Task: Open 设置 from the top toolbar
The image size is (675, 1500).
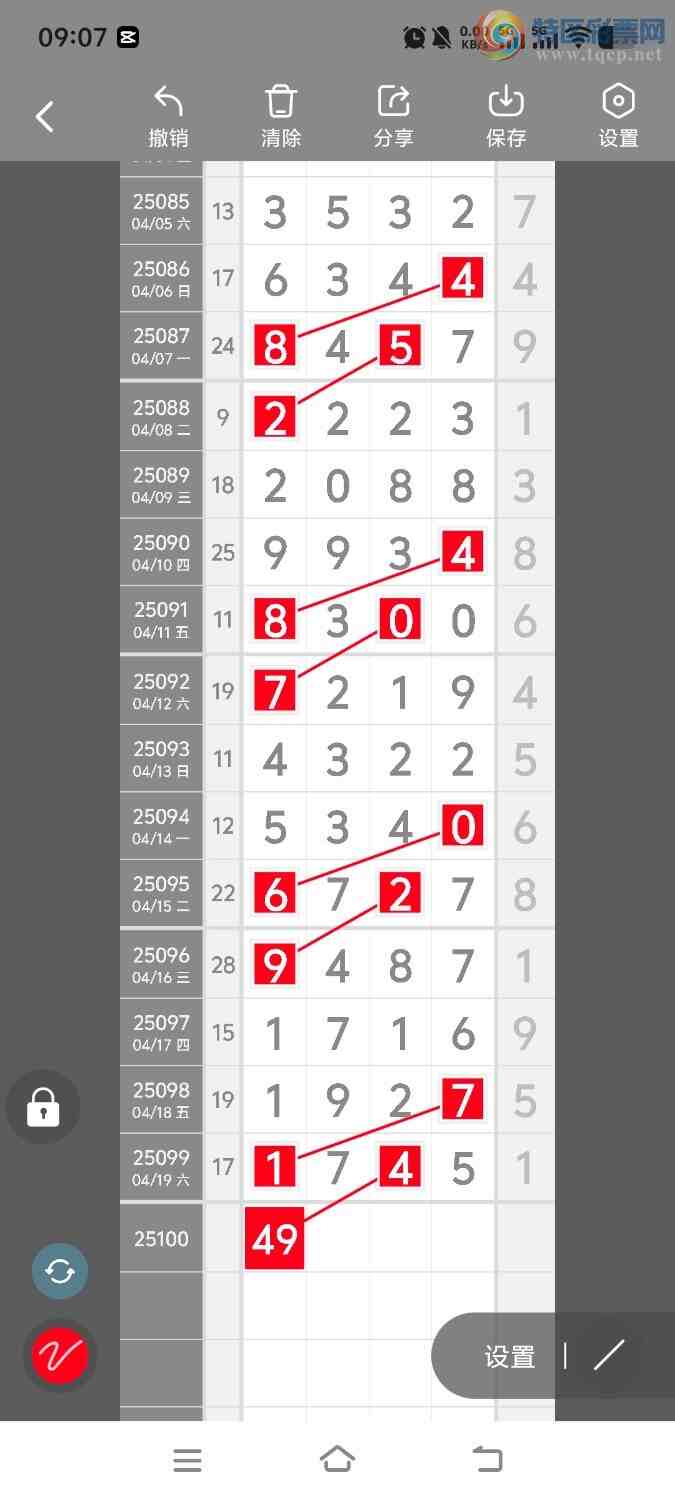Action: pyautogui.click(x=618, y=117)
